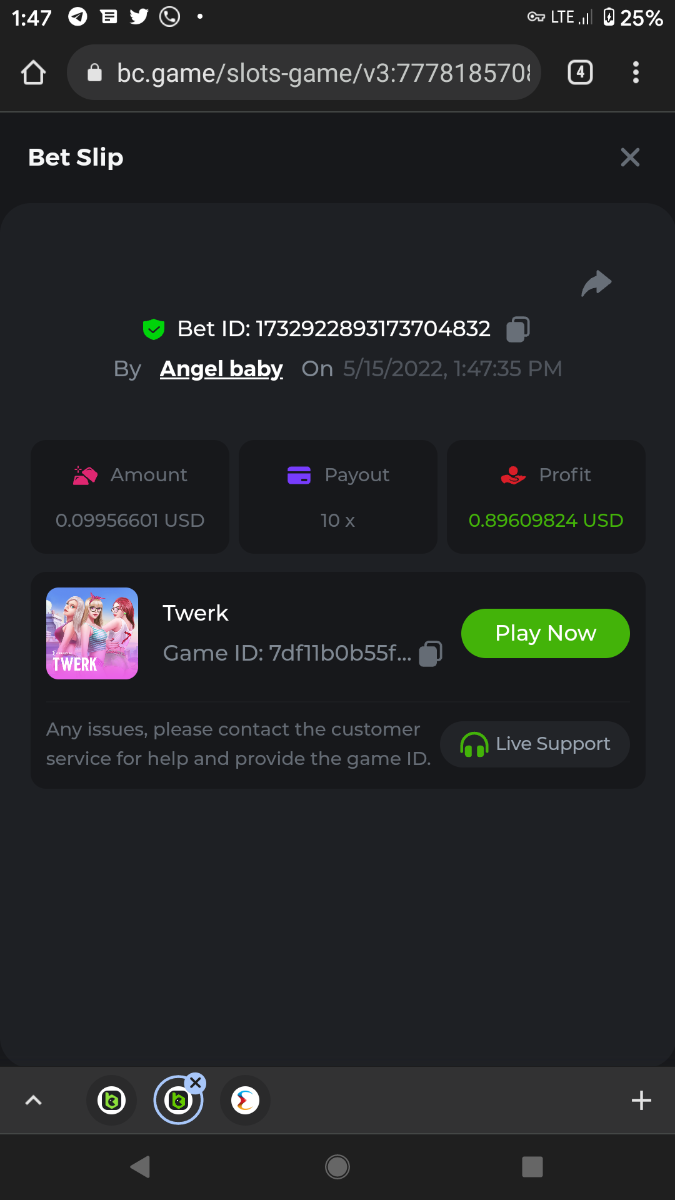Go back using system navigation
Screen dimensions: 675x1200
coord(140,1166)
